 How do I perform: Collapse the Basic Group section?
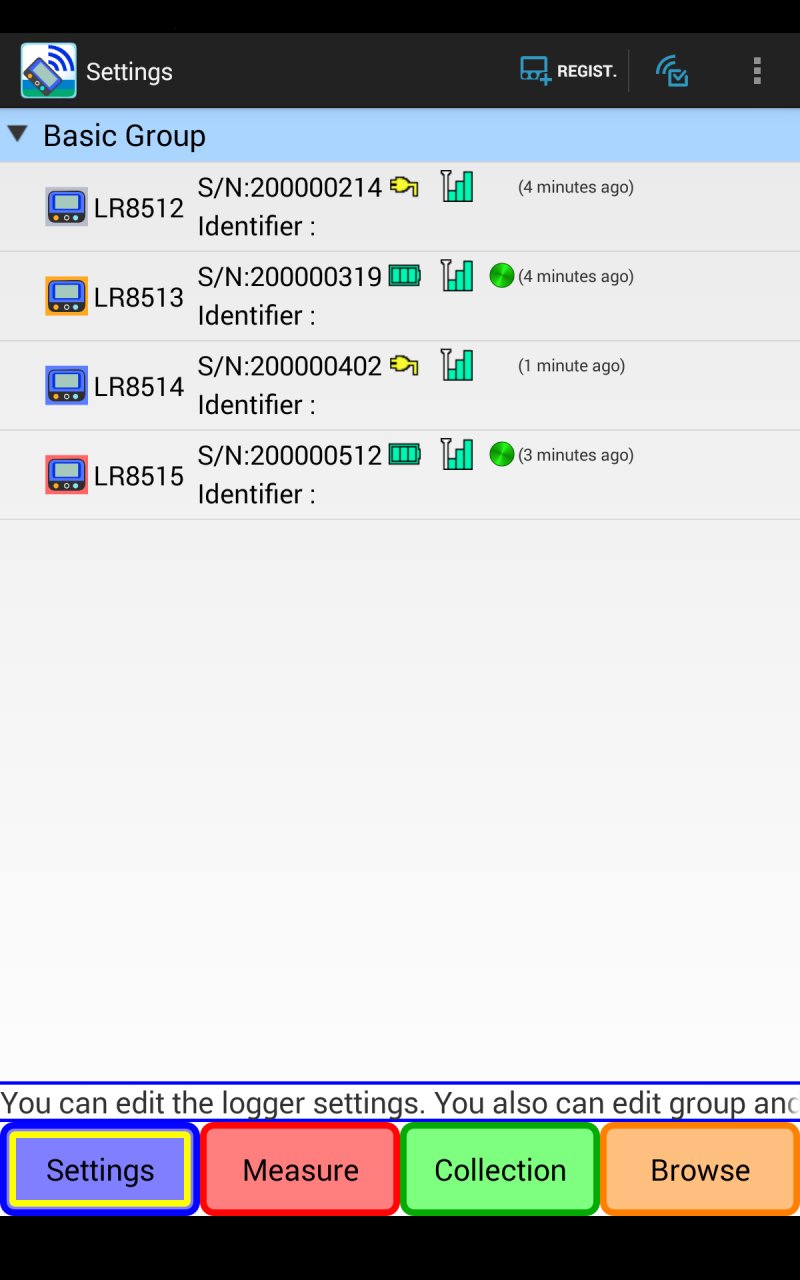[x=18, y=135]
